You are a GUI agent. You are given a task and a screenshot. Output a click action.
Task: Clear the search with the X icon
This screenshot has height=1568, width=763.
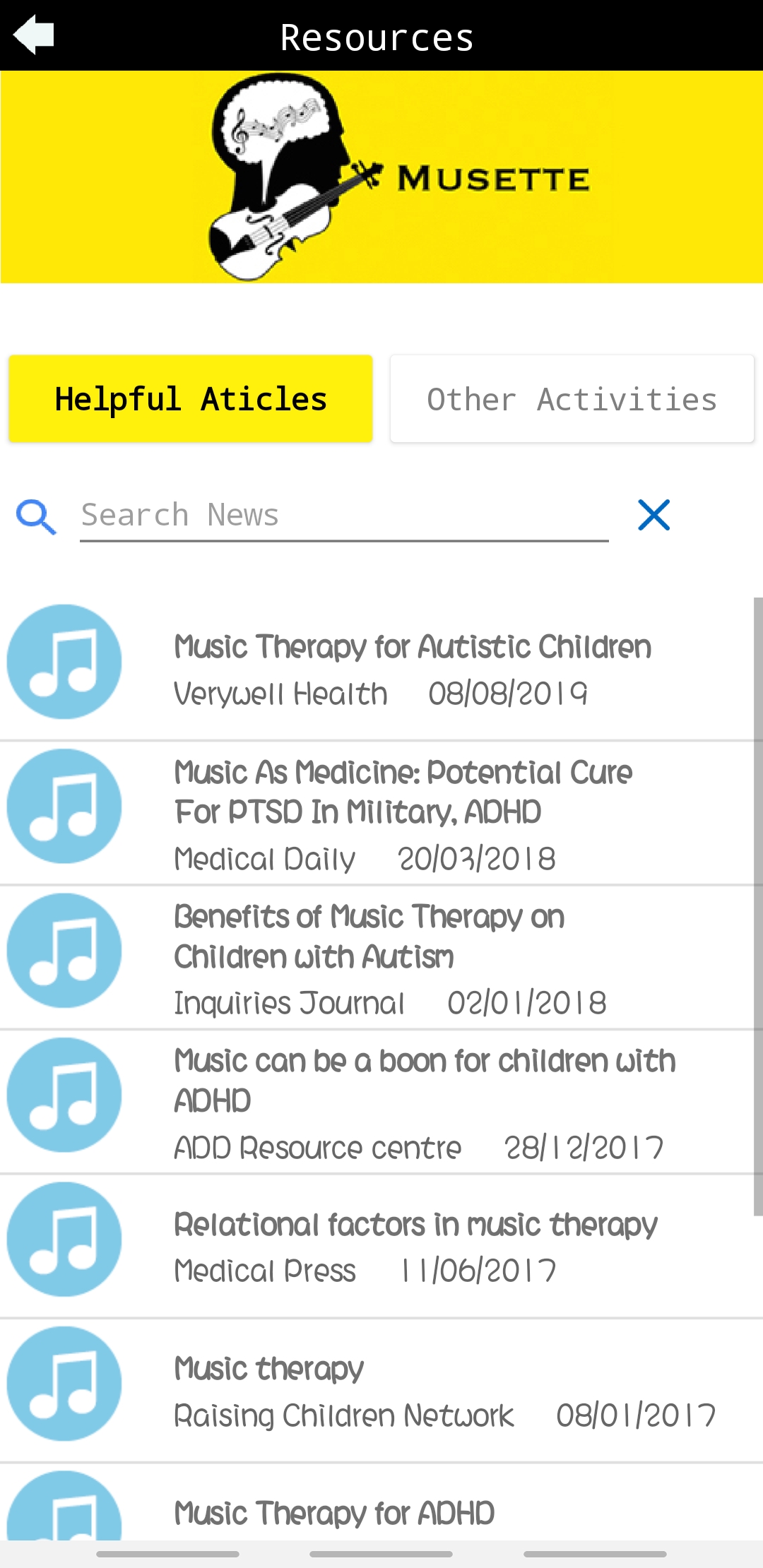[x=653, y=515]
